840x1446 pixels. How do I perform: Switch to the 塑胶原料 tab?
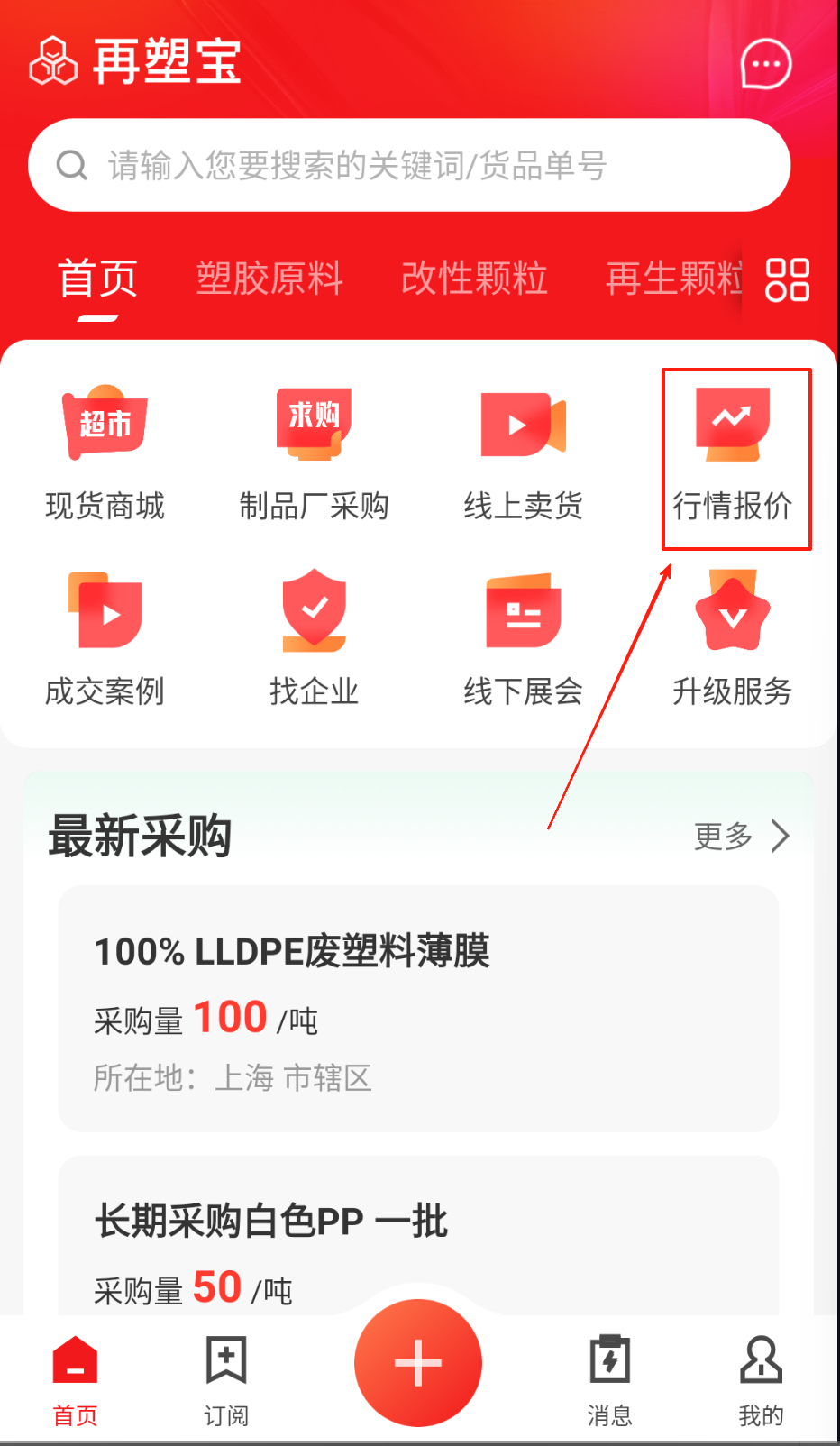[x=269, y=278]
